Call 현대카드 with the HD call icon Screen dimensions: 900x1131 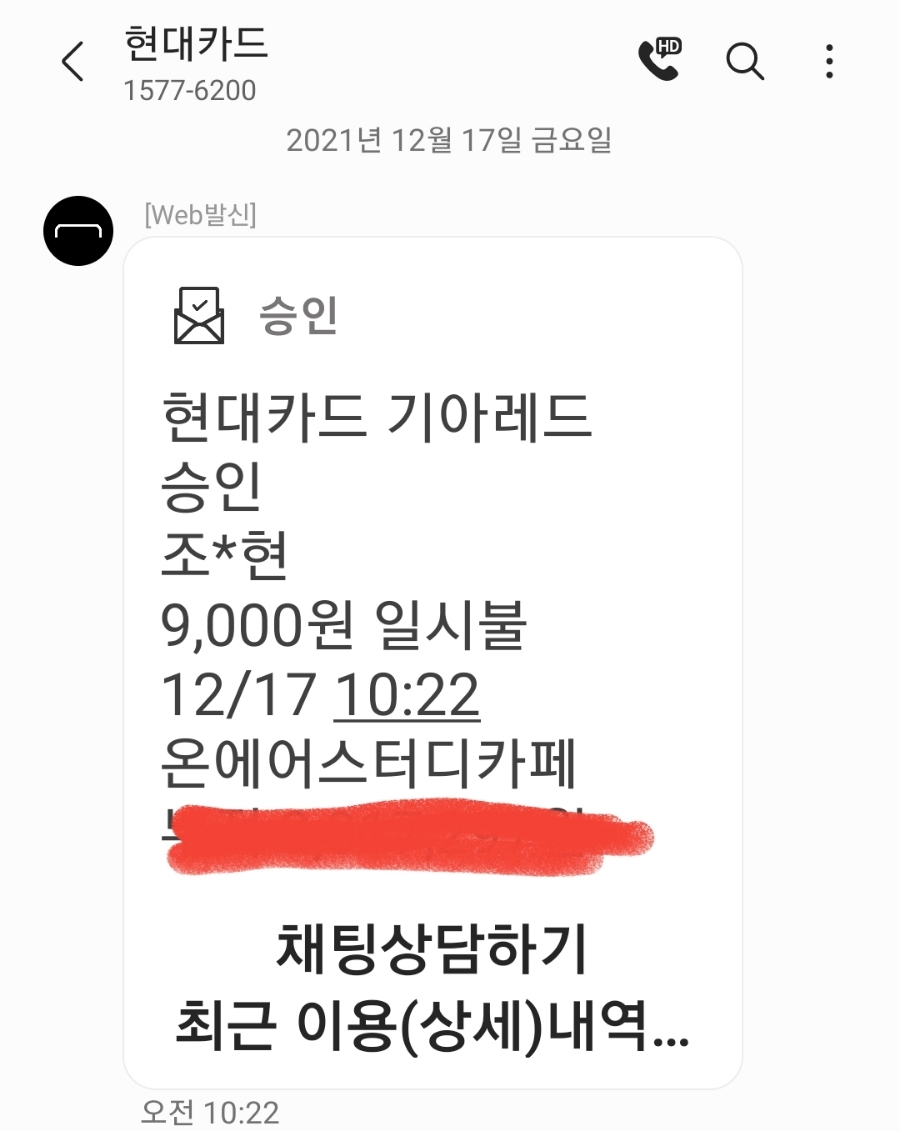pyautogui.click(x=660, y=61)
